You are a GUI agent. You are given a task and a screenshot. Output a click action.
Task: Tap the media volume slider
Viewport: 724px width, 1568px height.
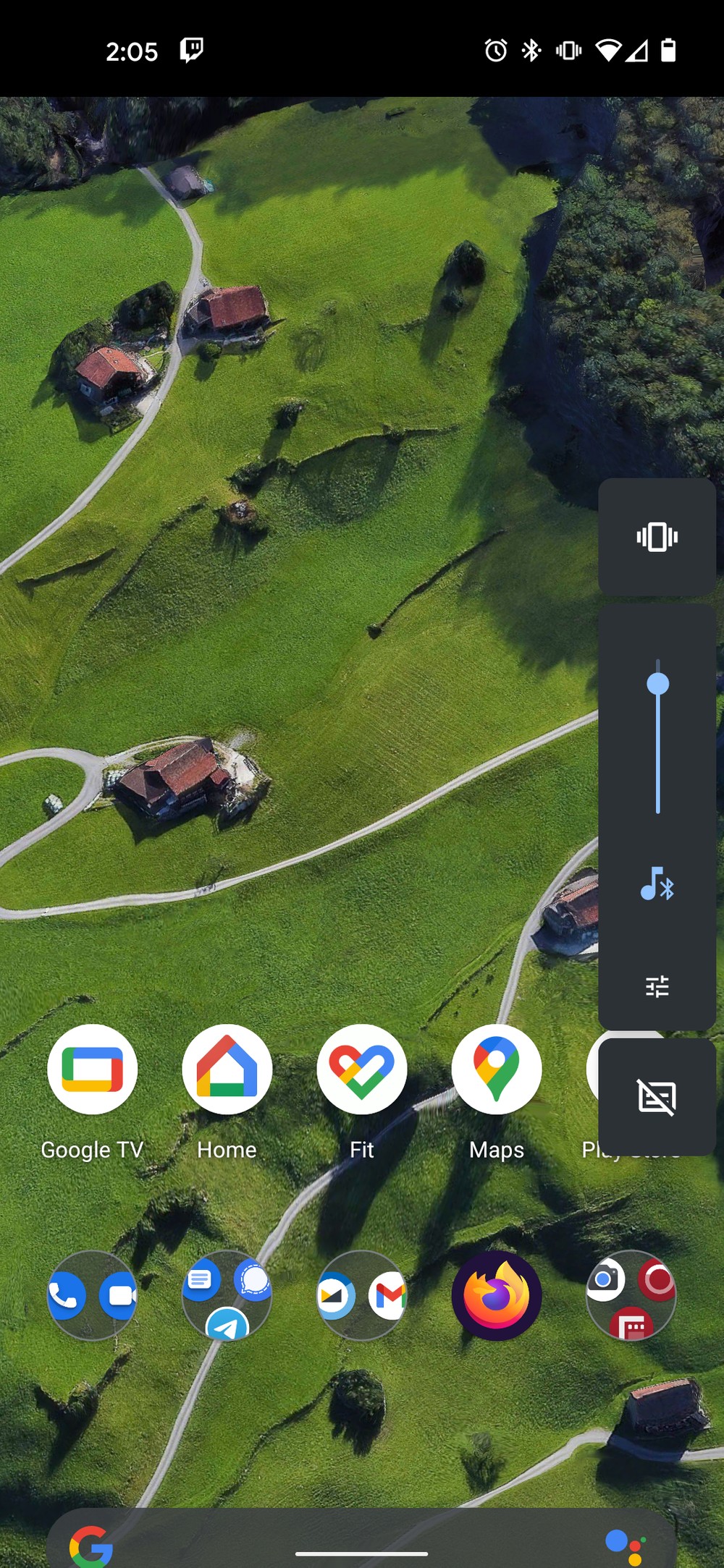click(x=657, y=737)
